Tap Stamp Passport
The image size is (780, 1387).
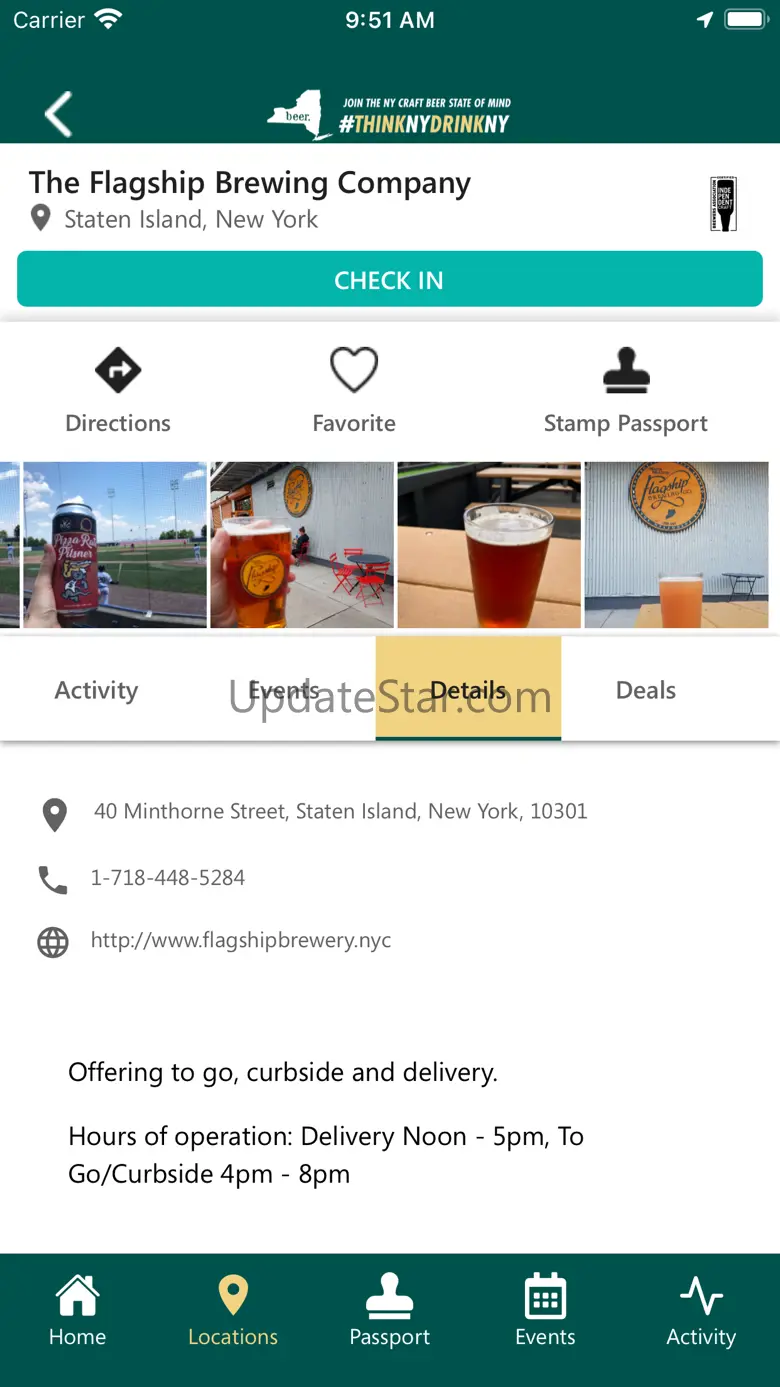coord(626,391)
